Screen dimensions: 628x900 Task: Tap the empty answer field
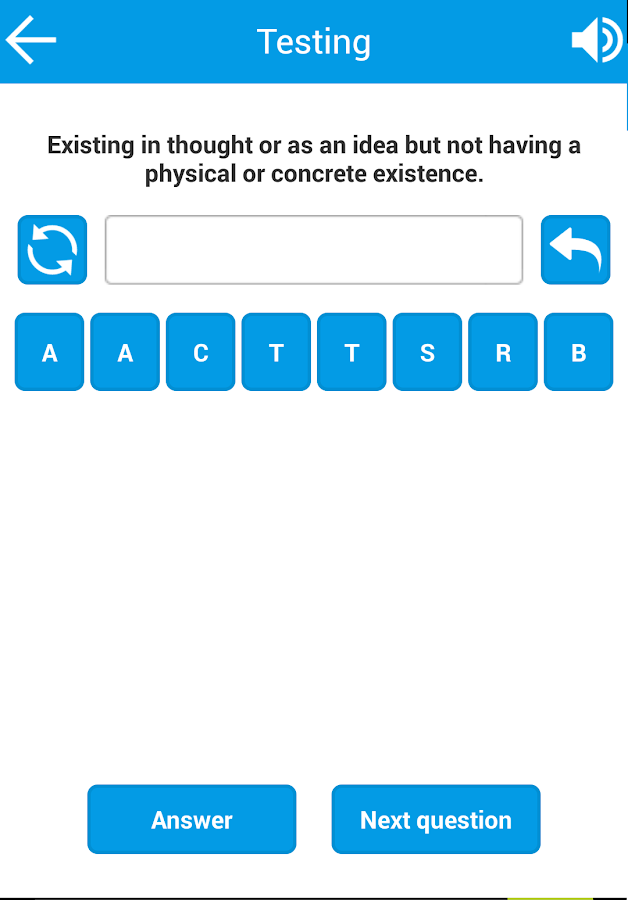(314, 250)
